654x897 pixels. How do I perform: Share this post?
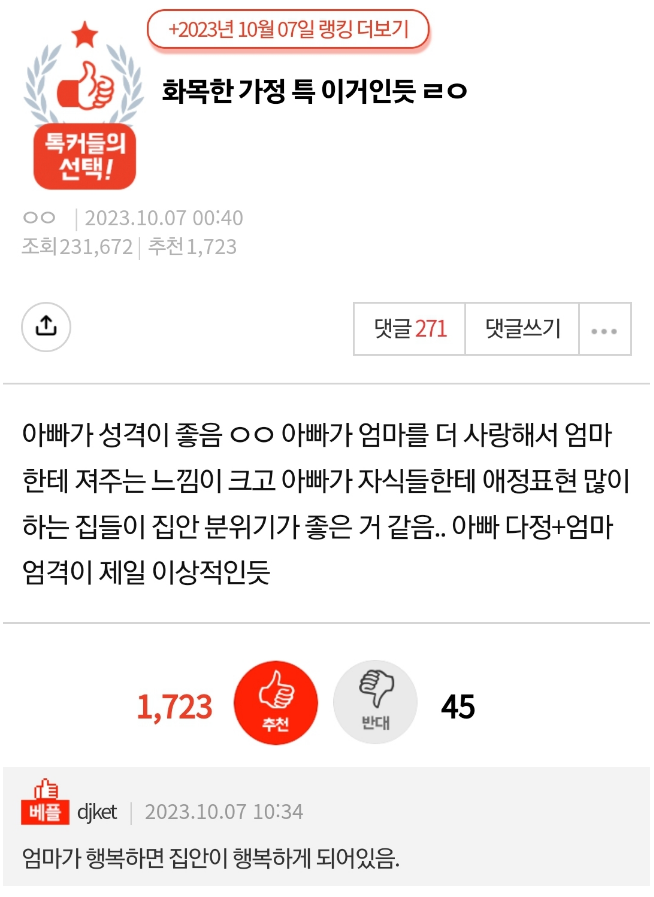pos(46,327)
